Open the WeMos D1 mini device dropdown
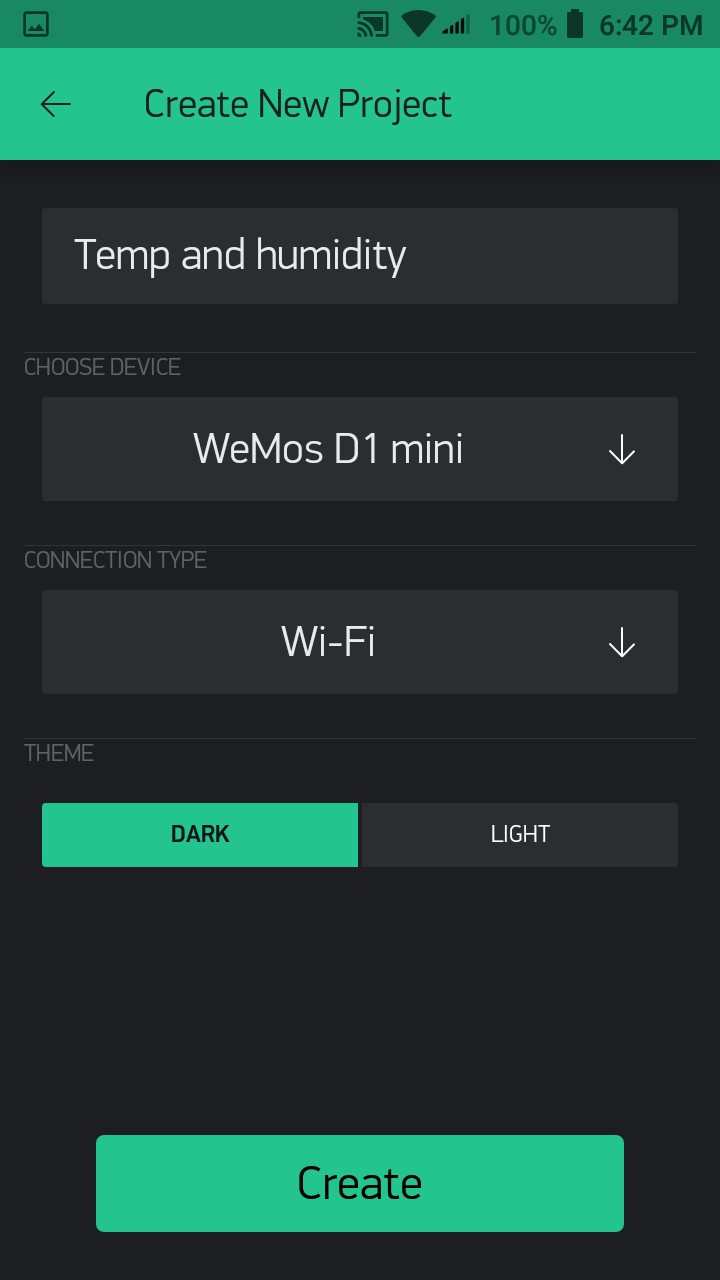 click(x=359, y=449)
